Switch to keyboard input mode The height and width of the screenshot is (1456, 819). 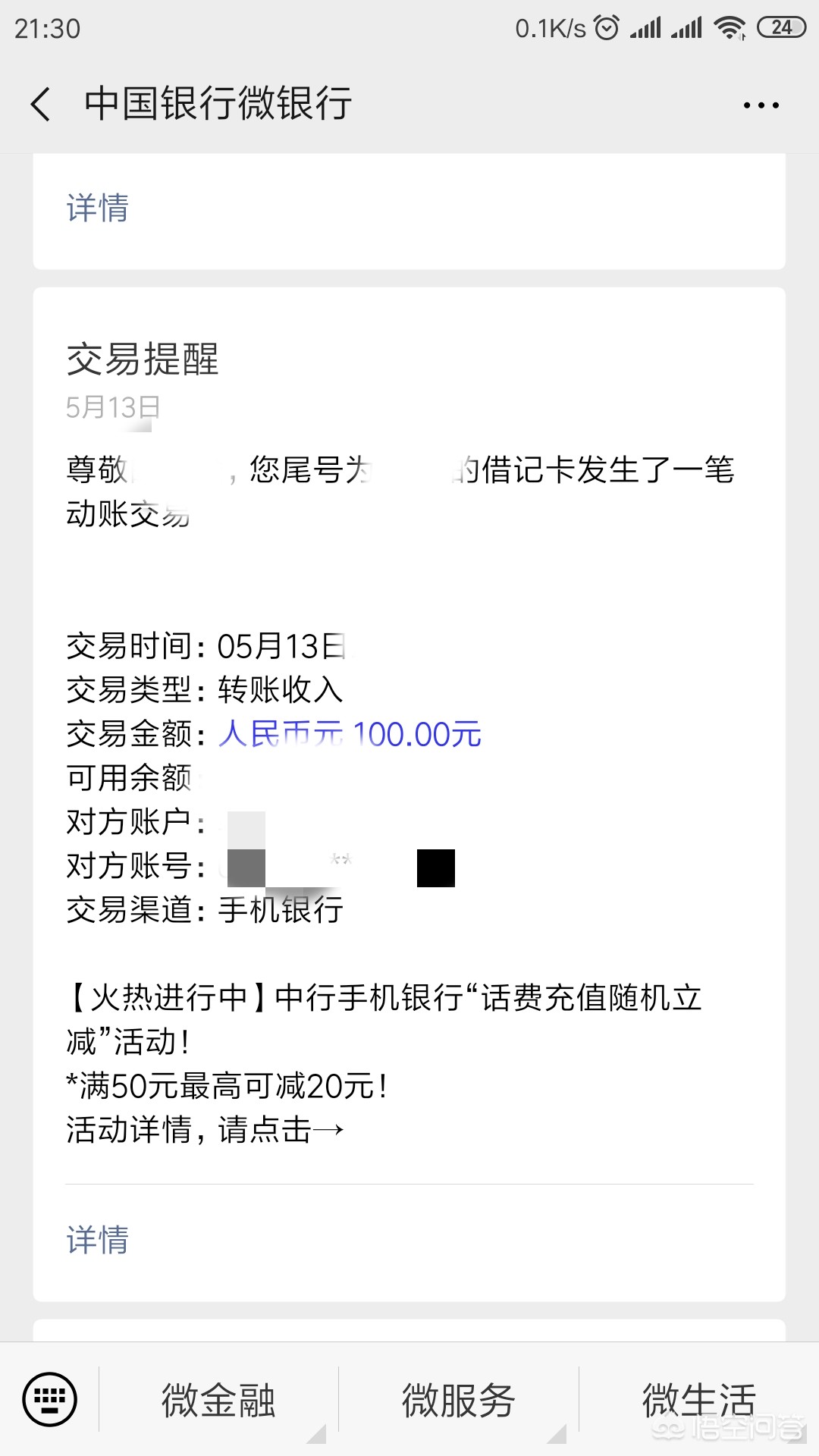click(49, 1399)
